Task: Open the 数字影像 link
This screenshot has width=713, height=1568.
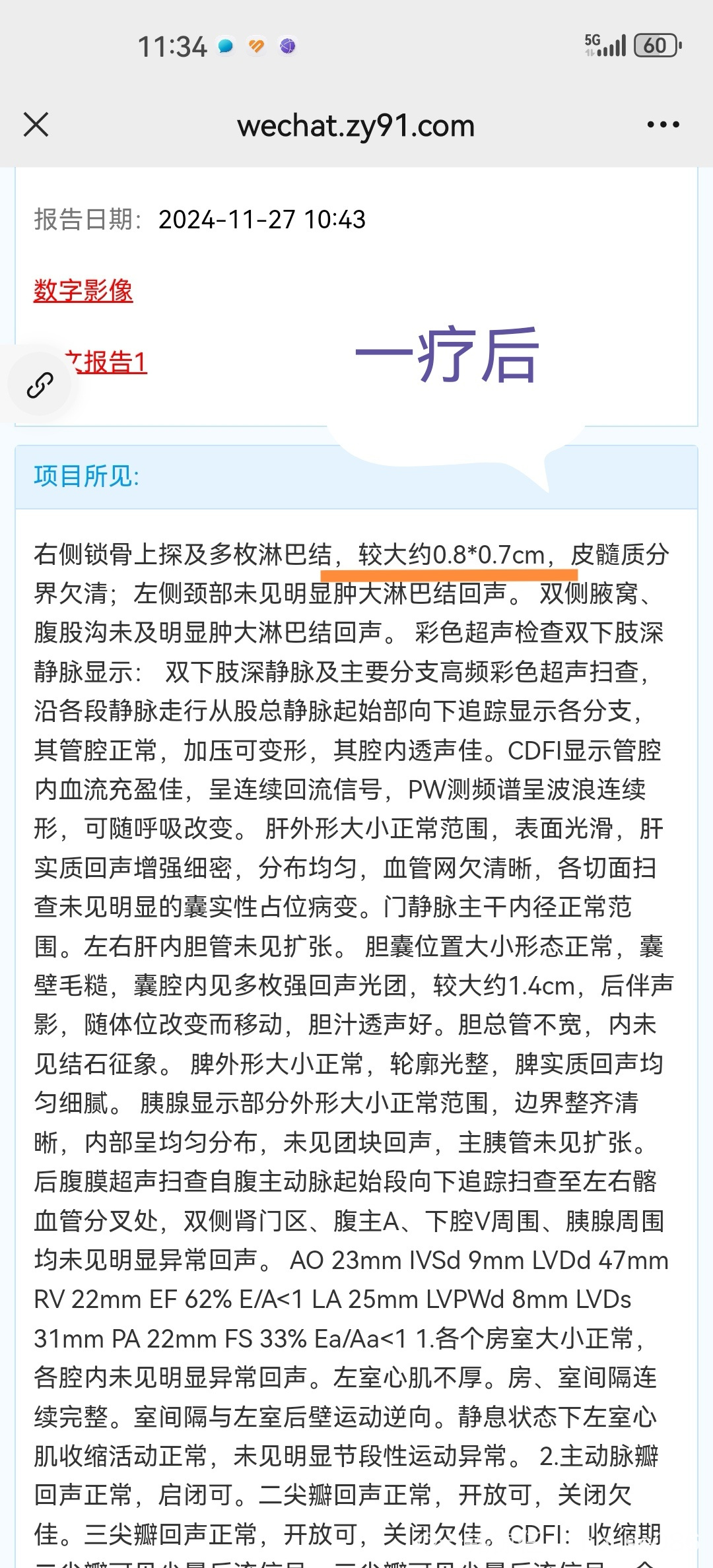Action: (83, 290)
